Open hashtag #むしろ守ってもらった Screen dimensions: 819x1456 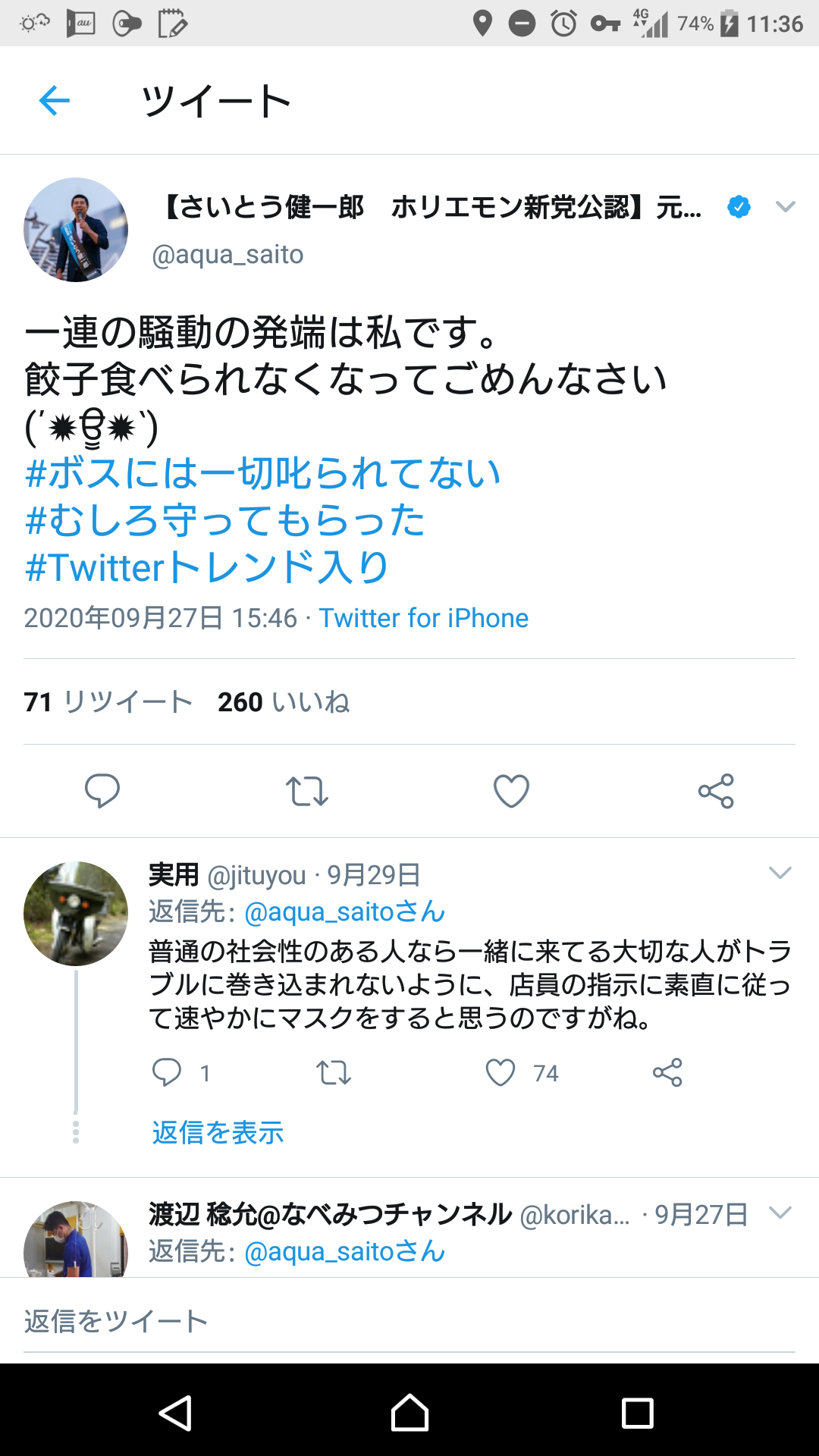[224, 520]
